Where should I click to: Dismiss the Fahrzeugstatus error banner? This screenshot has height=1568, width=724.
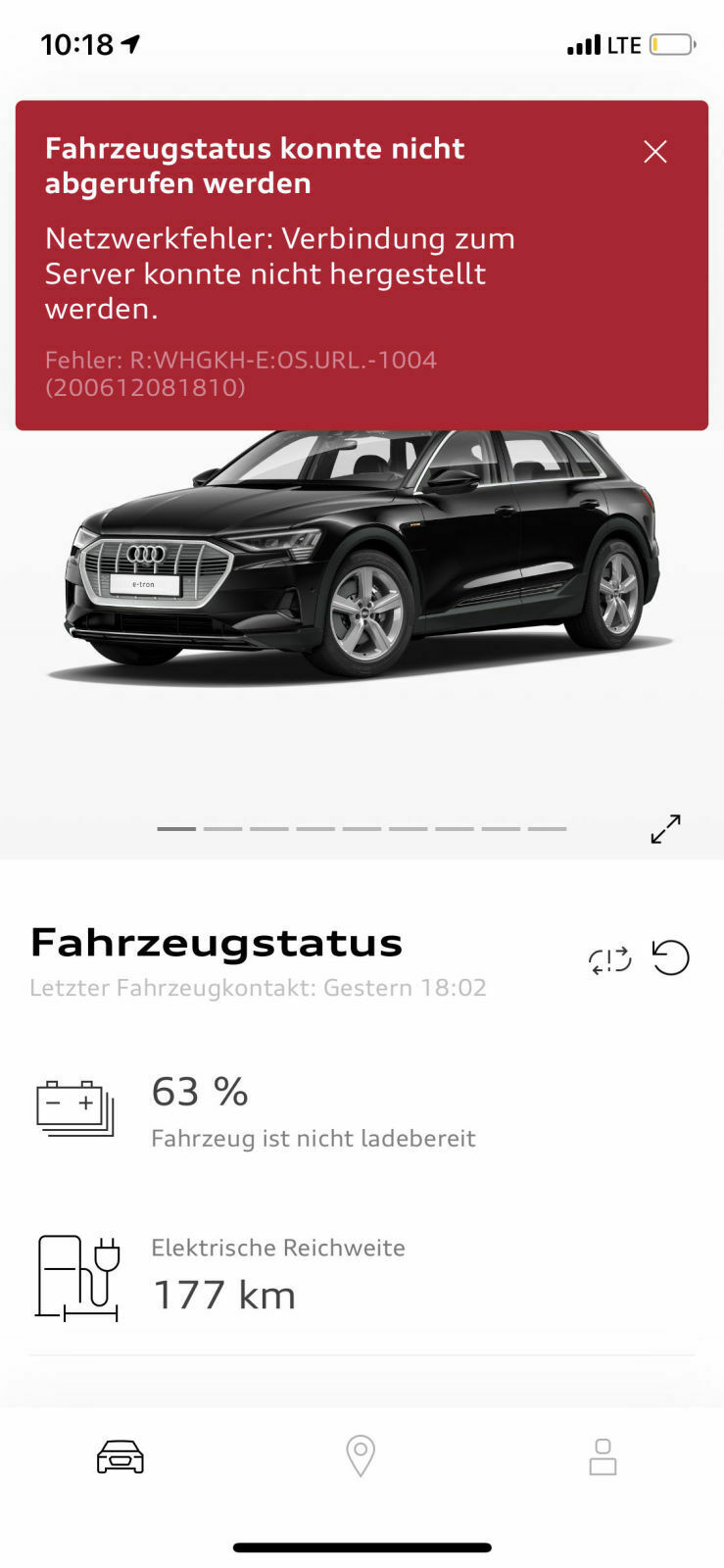click(654, 152)
